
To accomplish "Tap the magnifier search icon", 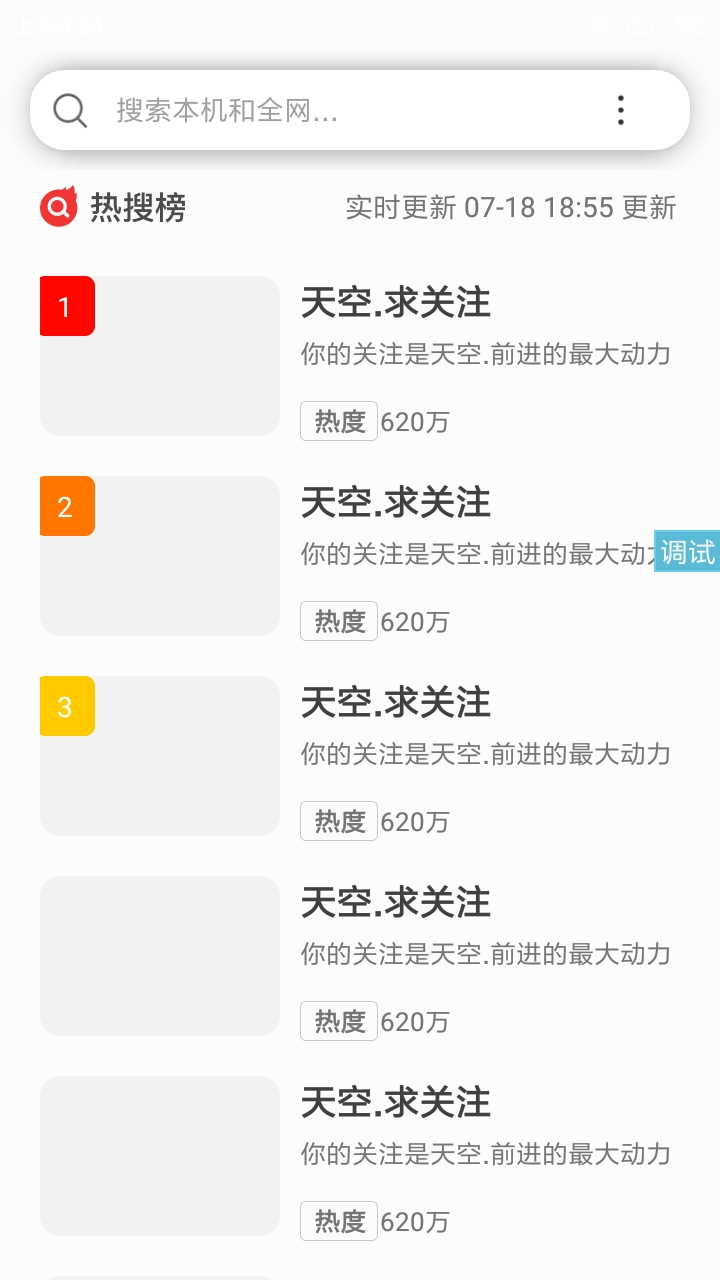I will 70,110.
